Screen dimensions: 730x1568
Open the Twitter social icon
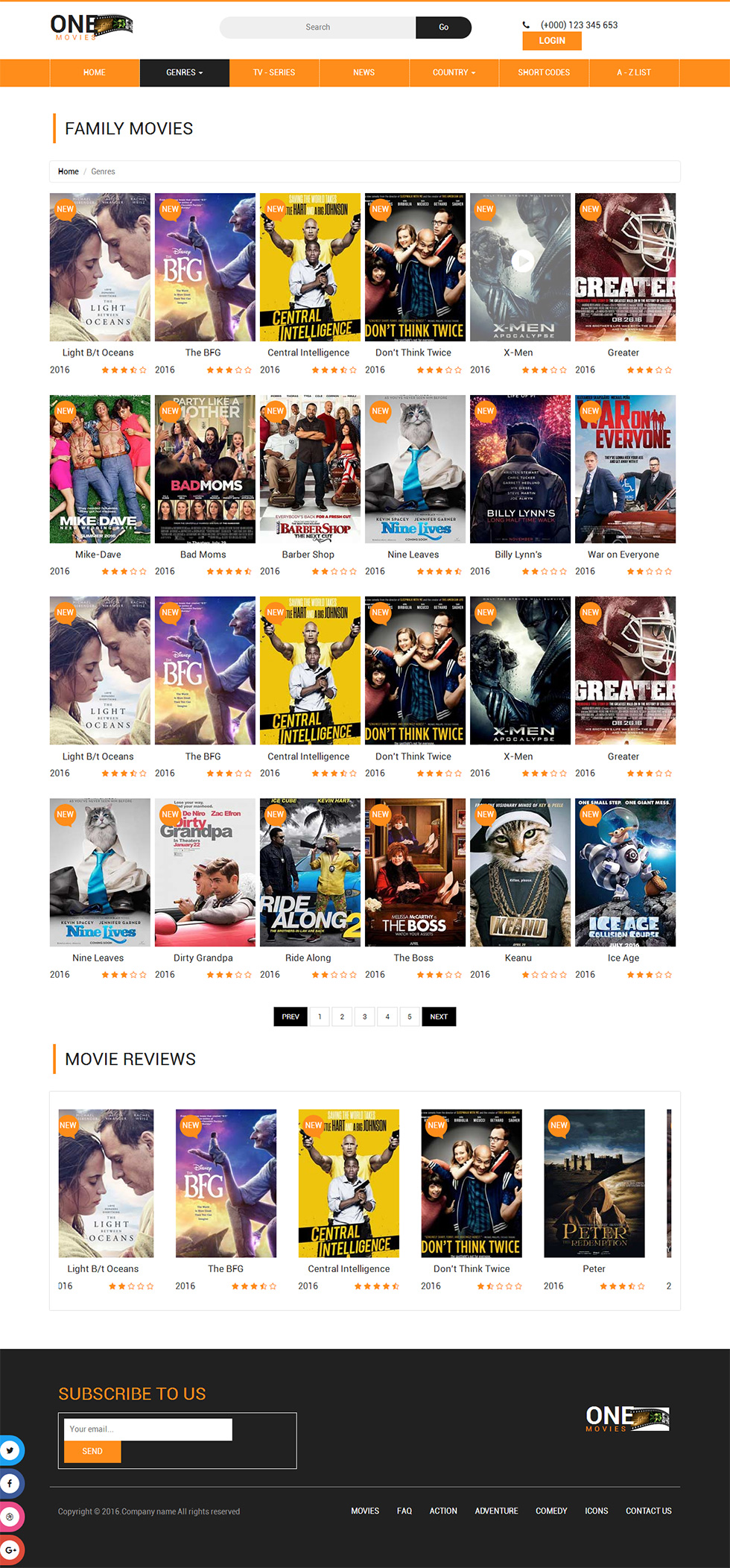tap(10, 1450)
